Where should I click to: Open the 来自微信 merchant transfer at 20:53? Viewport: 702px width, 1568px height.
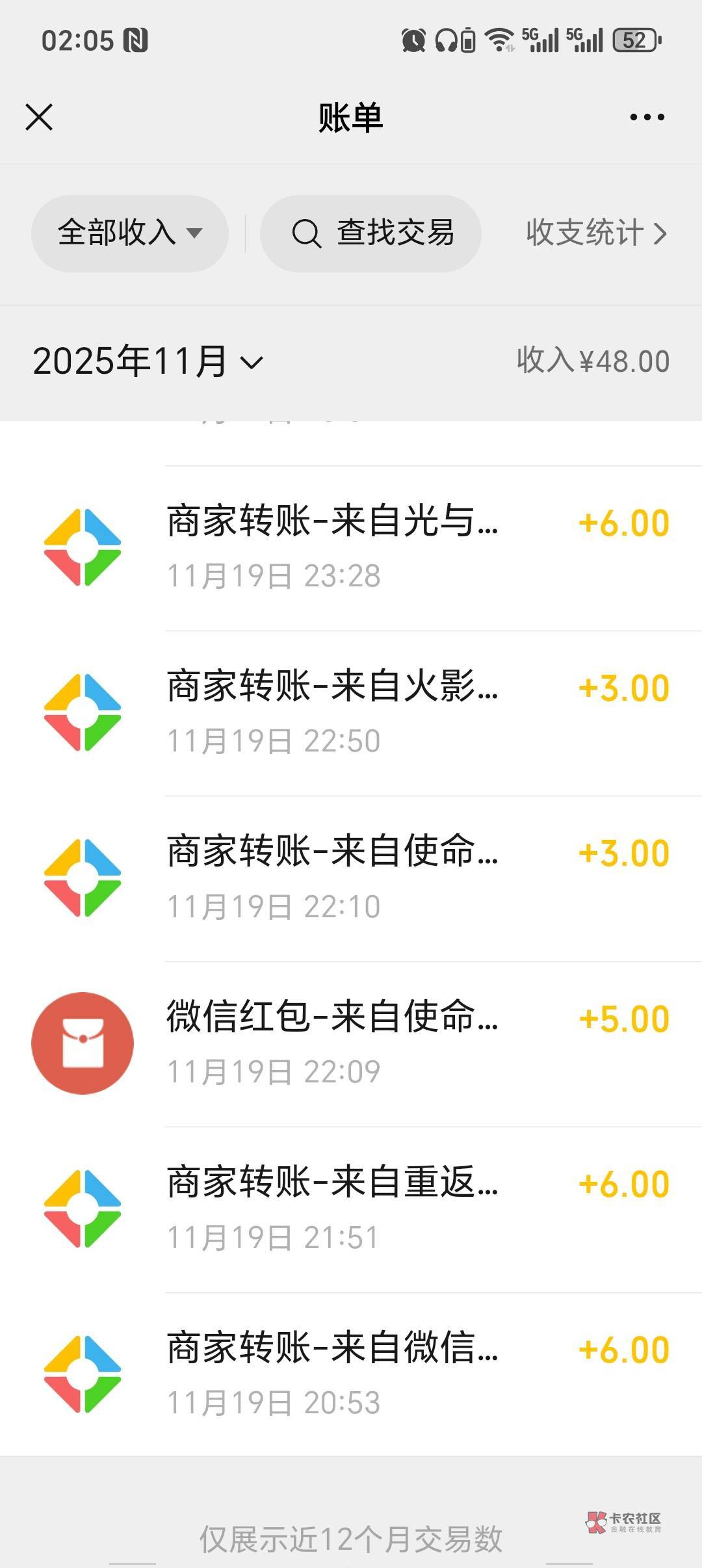coord(351,1374)
